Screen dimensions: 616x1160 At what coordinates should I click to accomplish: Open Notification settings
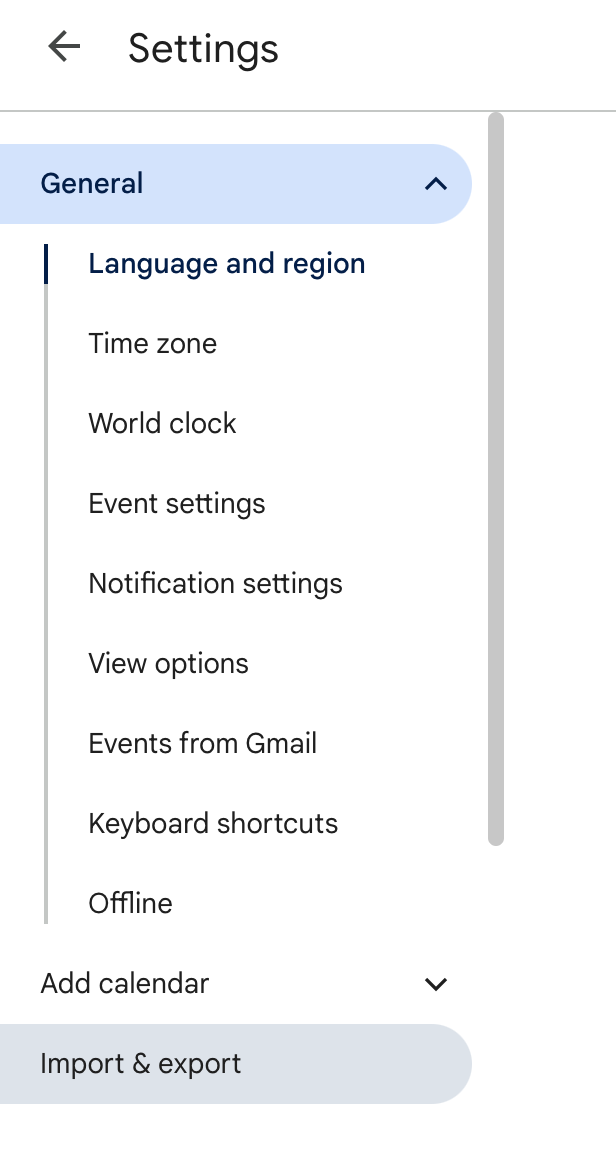pyautogui.click(x=215, y=584)
